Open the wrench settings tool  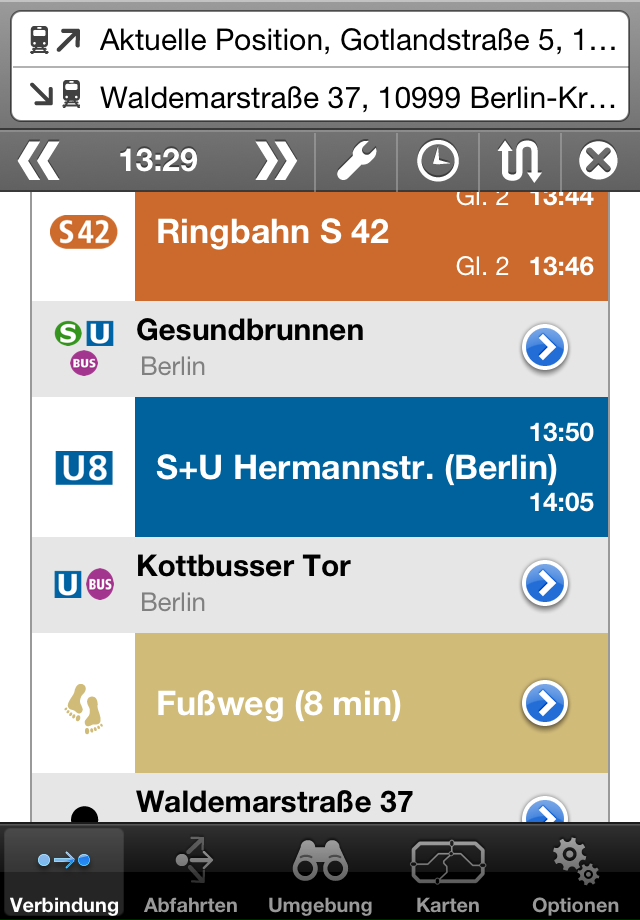pos(356,160)
